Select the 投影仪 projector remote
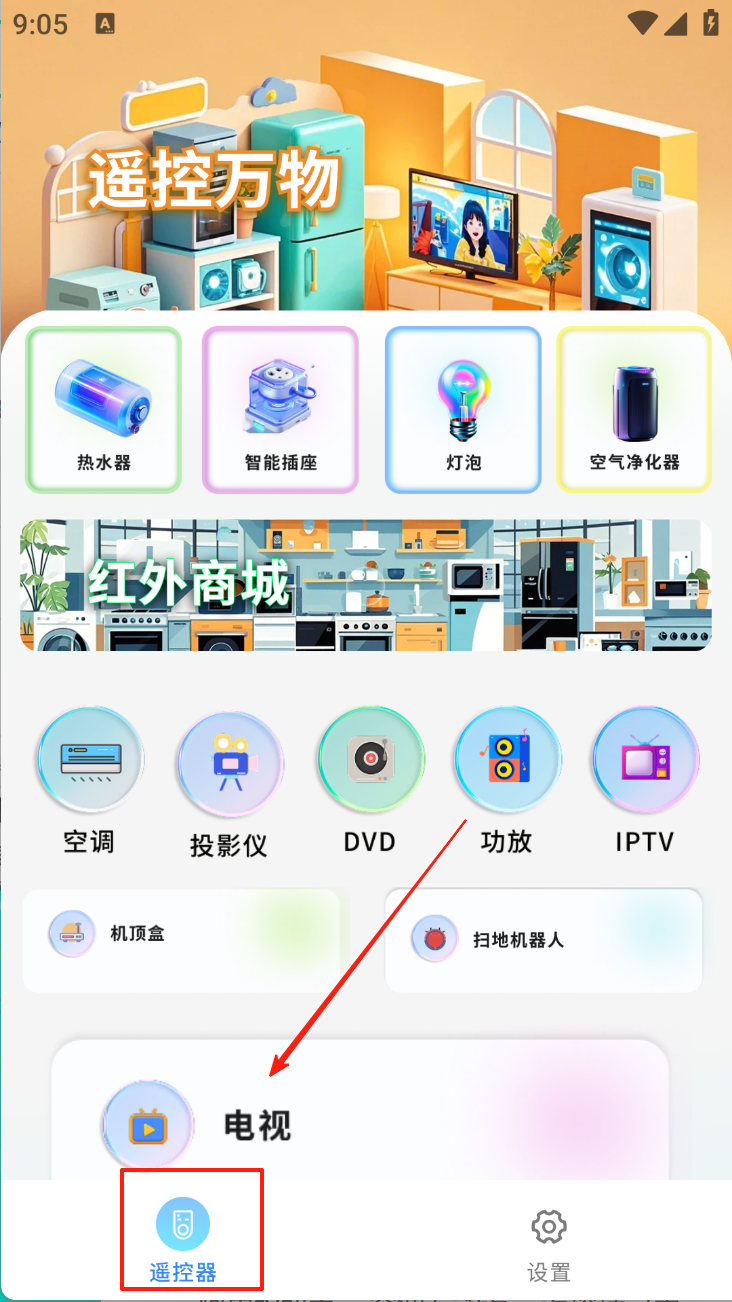Screen dimensions: 732x1302 pyautogui.click(x=229, y=785)
